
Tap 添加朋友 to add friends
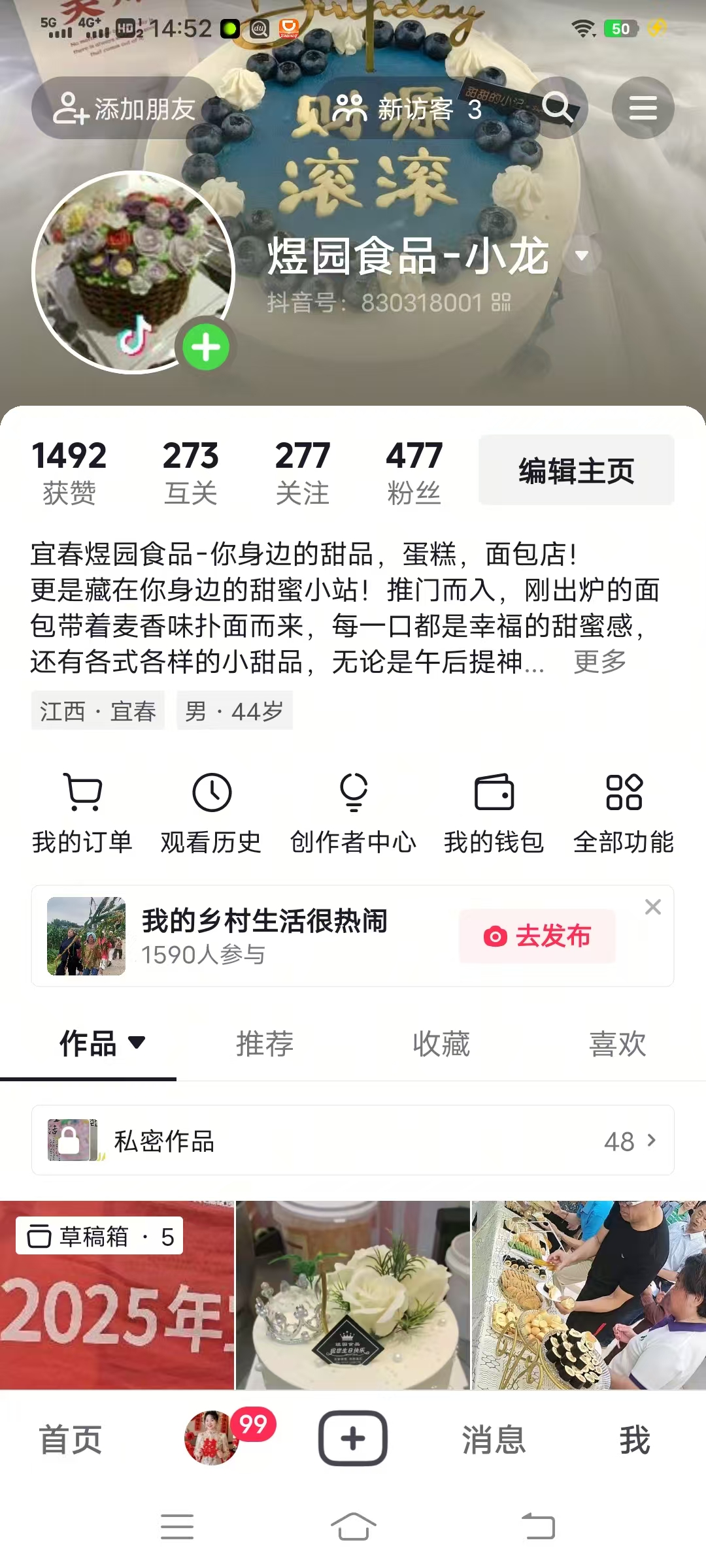tap(124, 108)
